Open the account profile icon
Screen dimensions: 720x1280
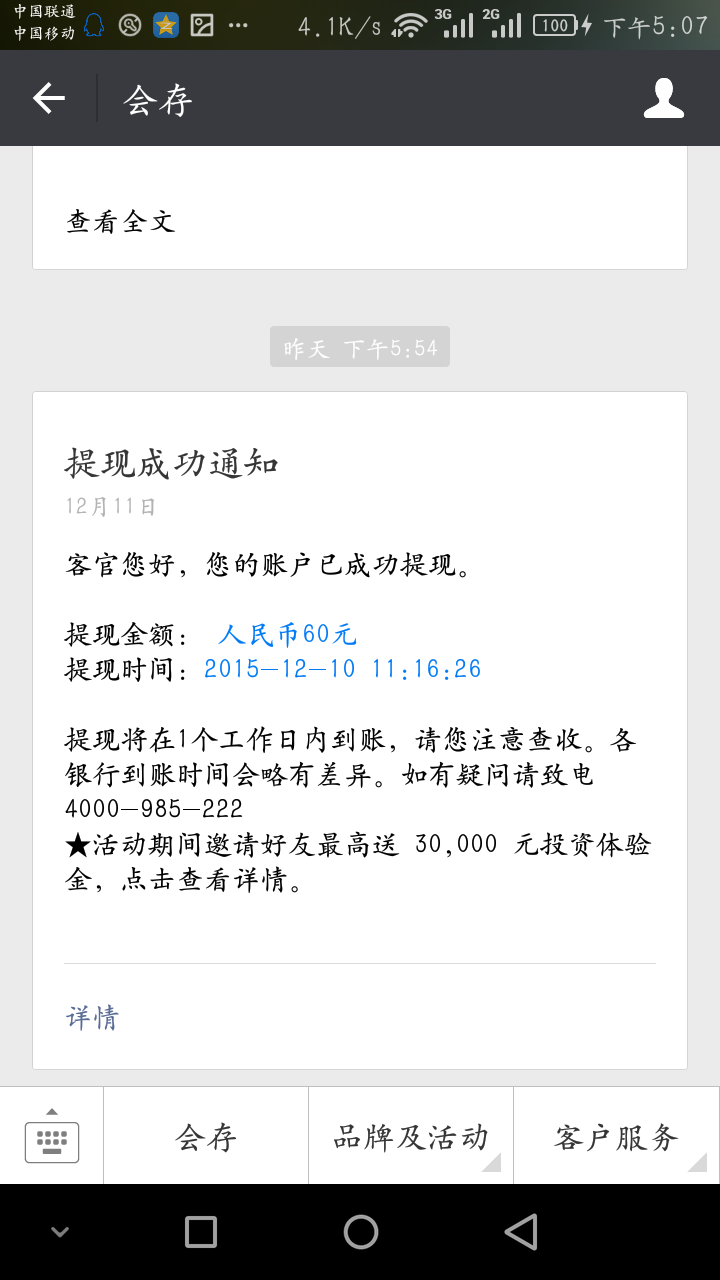tap(663, 98)
